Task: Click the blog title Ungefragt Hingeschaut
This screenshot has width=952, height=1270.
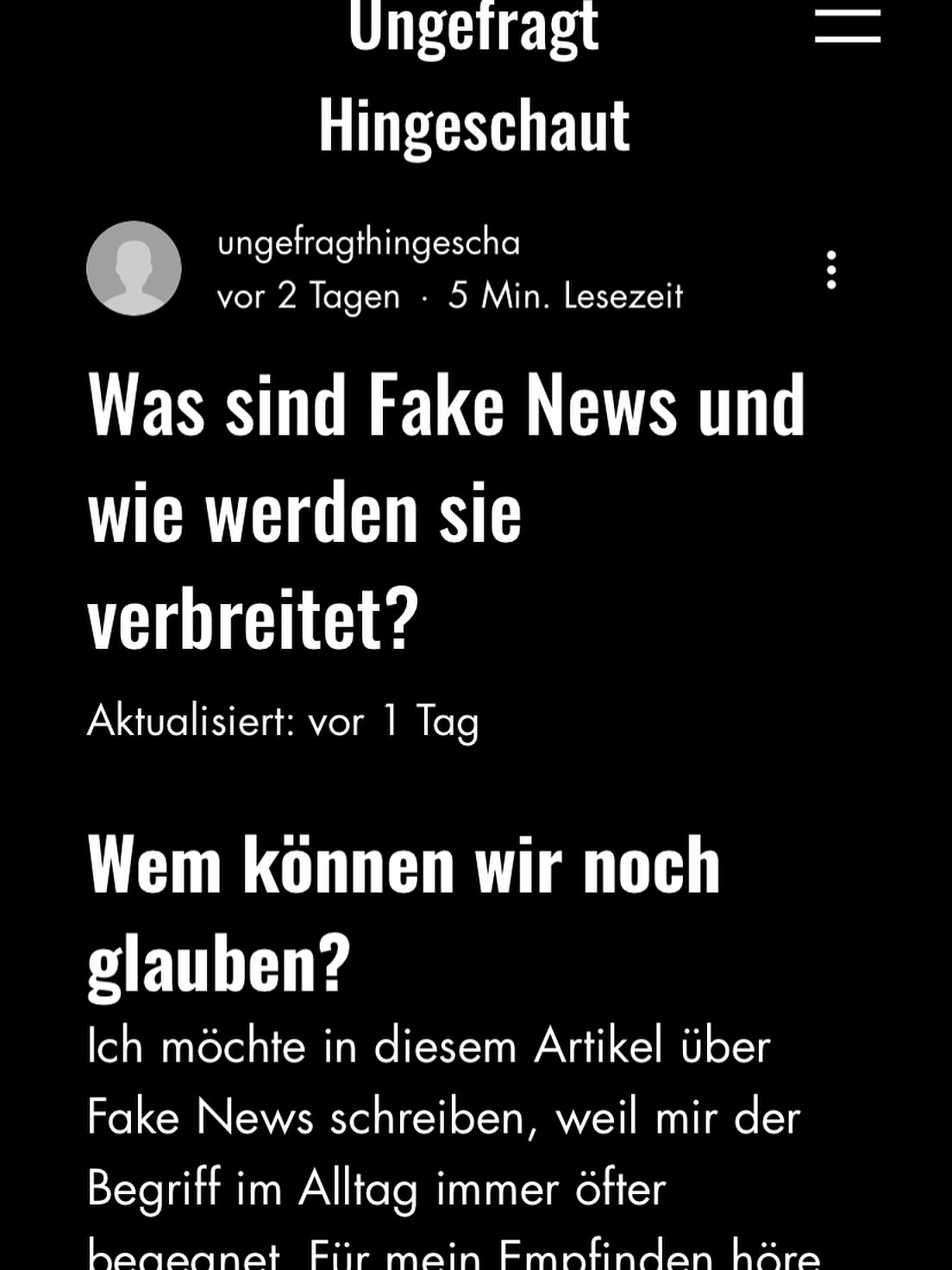Action: [x=474, y=73]
